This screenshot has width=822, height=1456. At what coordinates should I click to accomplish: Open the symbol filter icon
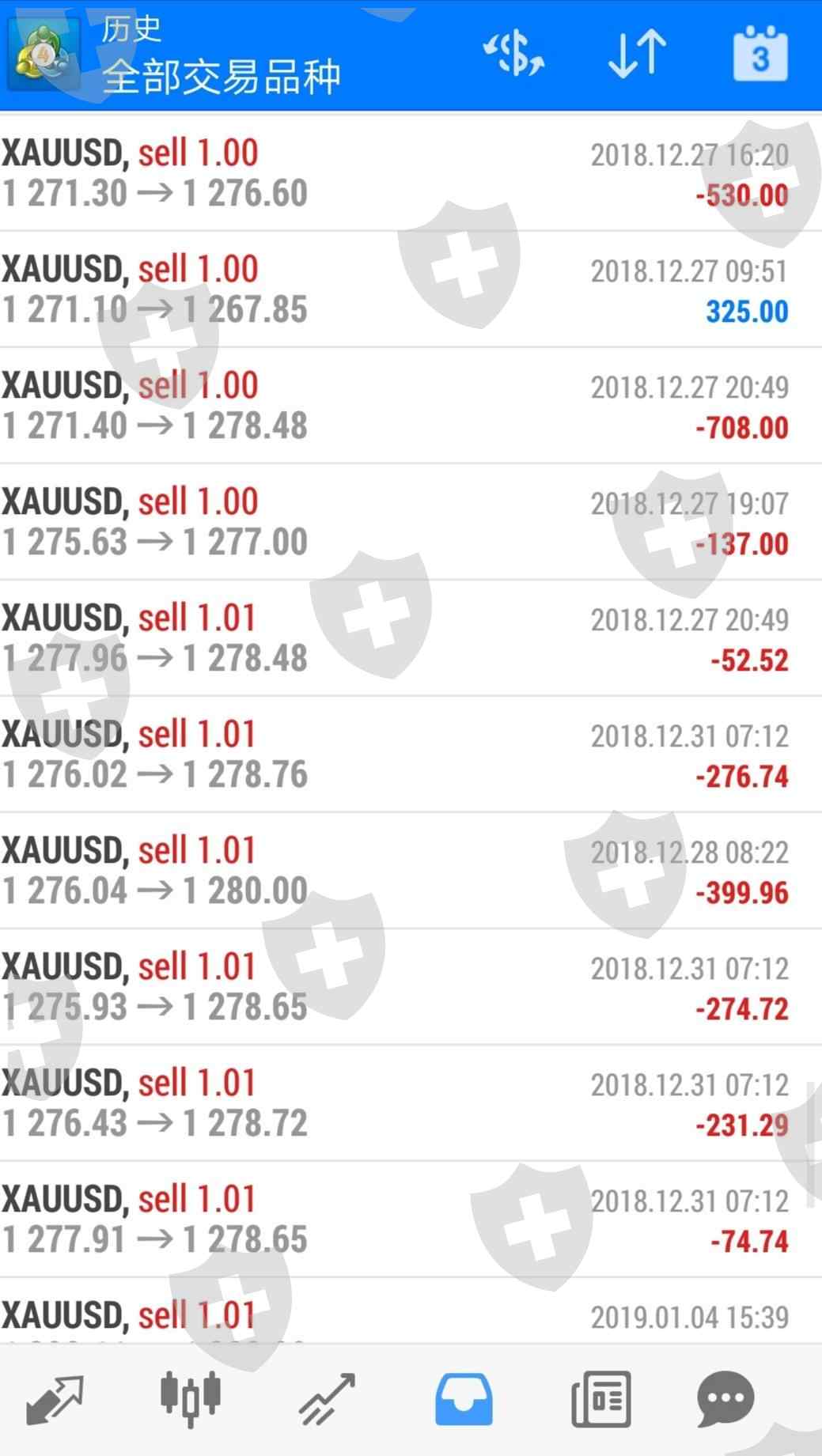[513, 55]
